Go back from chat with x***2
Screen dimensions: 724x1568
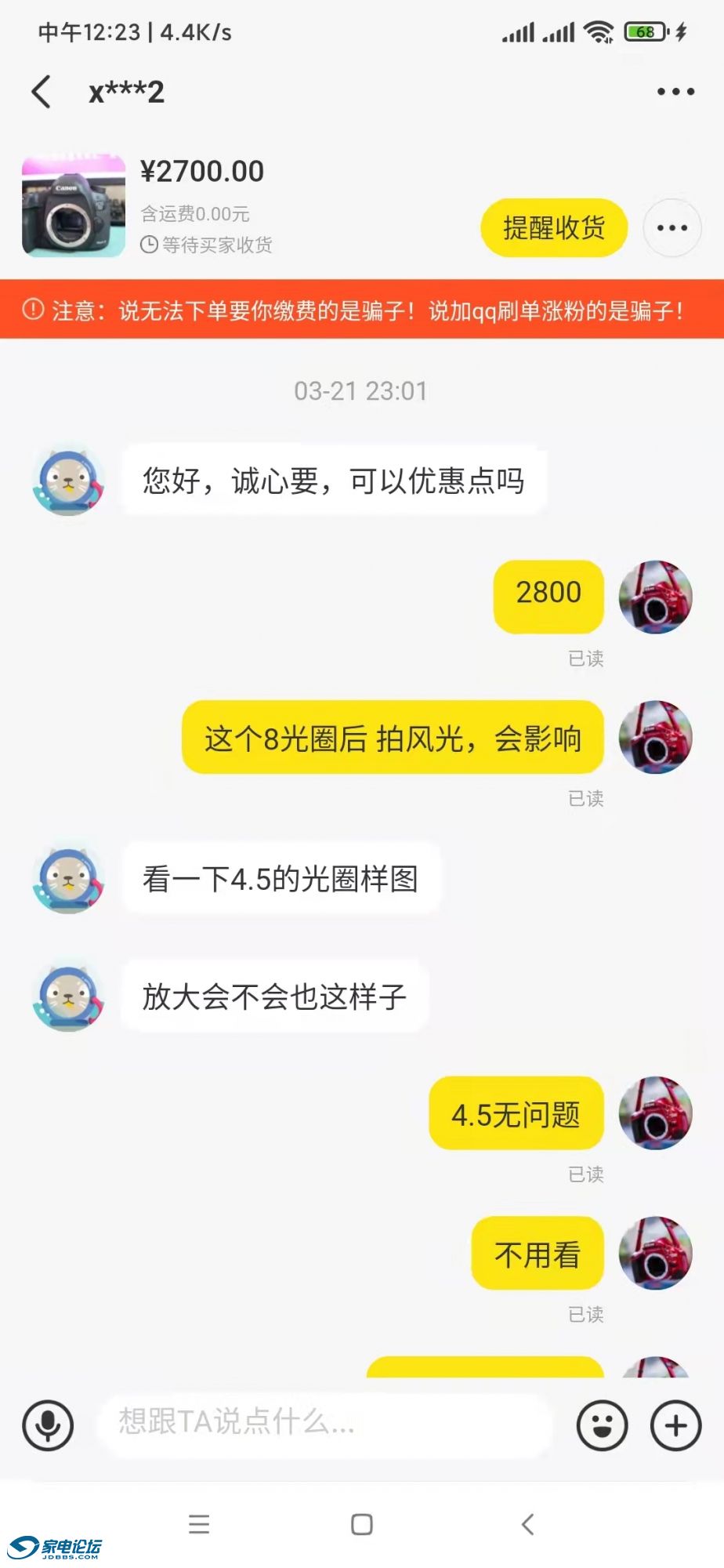tap(42, 92)
